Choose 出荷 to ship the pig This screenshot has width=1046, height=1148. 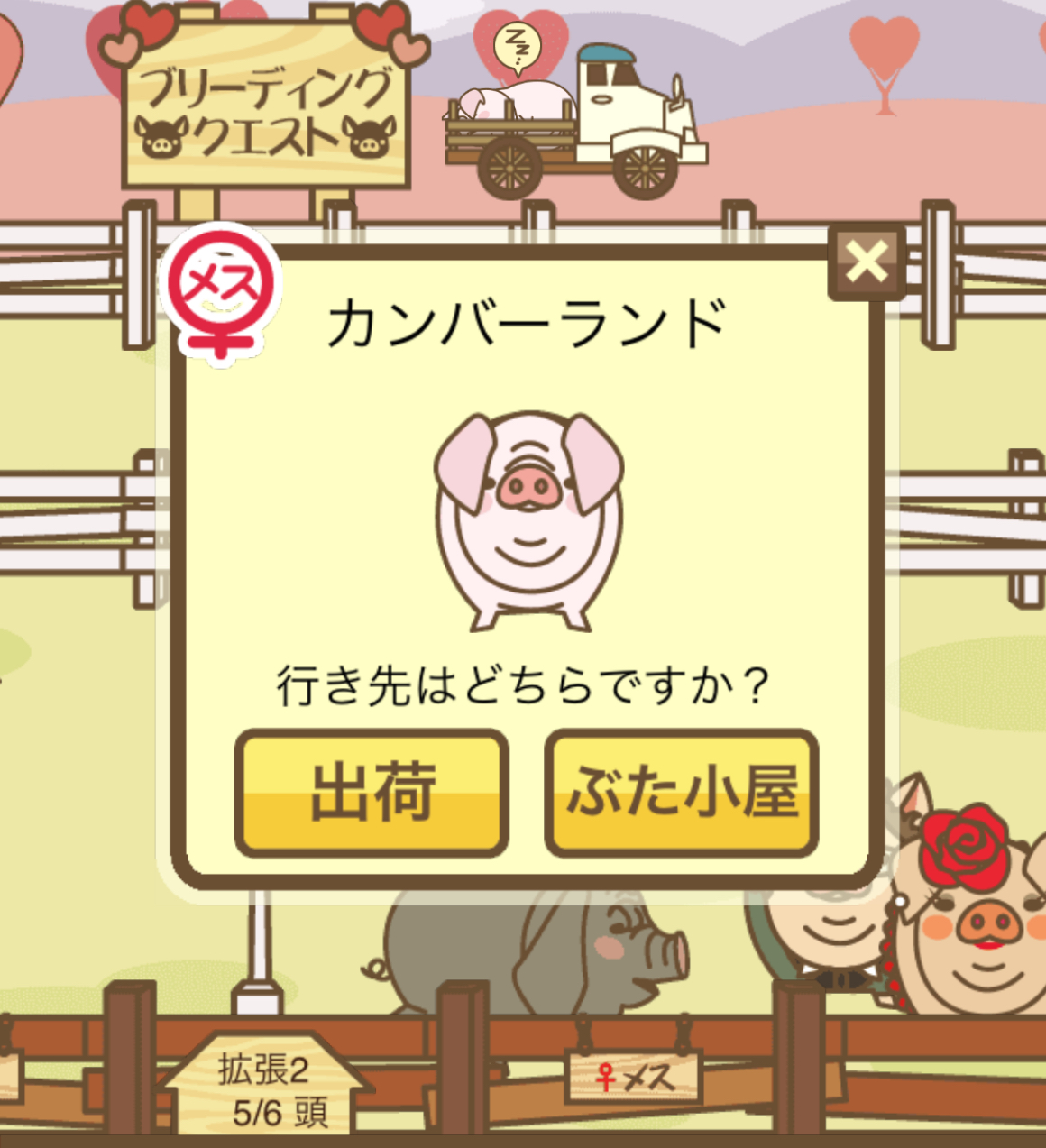coord(372,793)
